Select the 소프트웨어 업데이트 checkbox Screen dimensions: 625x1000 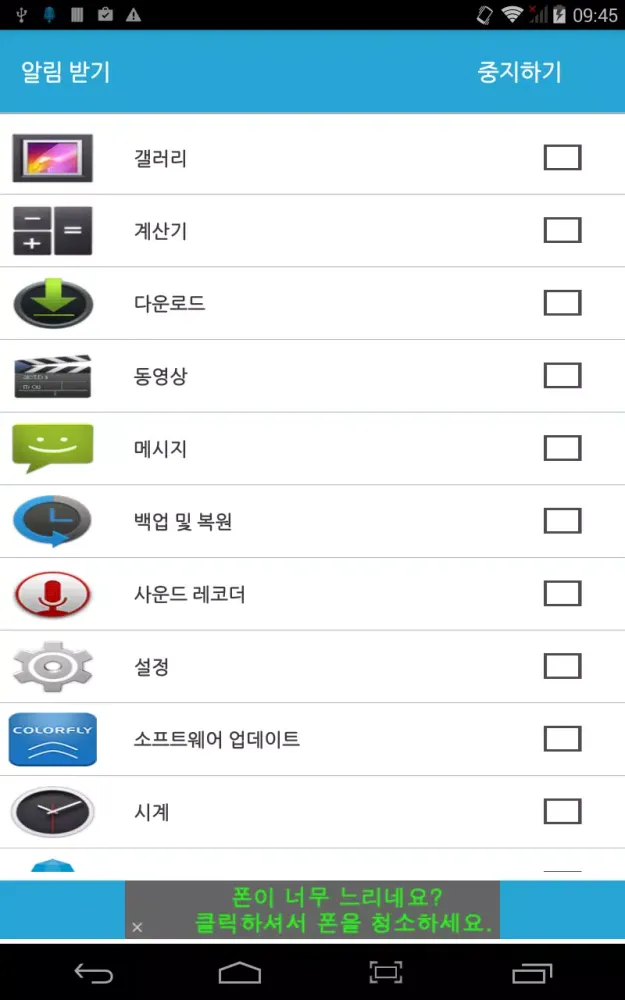point(562,739)
